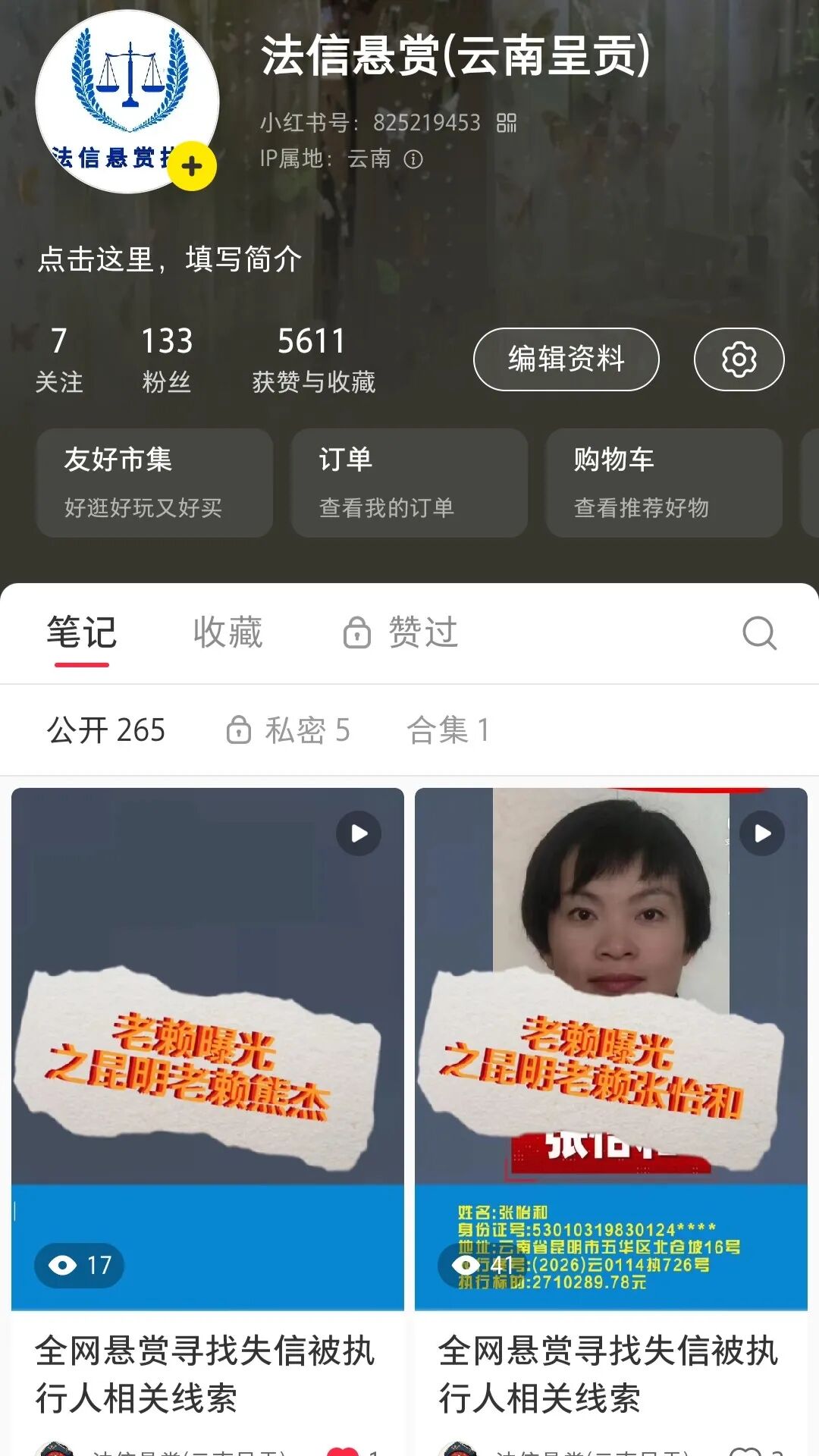This screenshot has width=819, height=1456.
Task: Select the 公开 265 public notes filter
Action: click(x=106, y=730)
